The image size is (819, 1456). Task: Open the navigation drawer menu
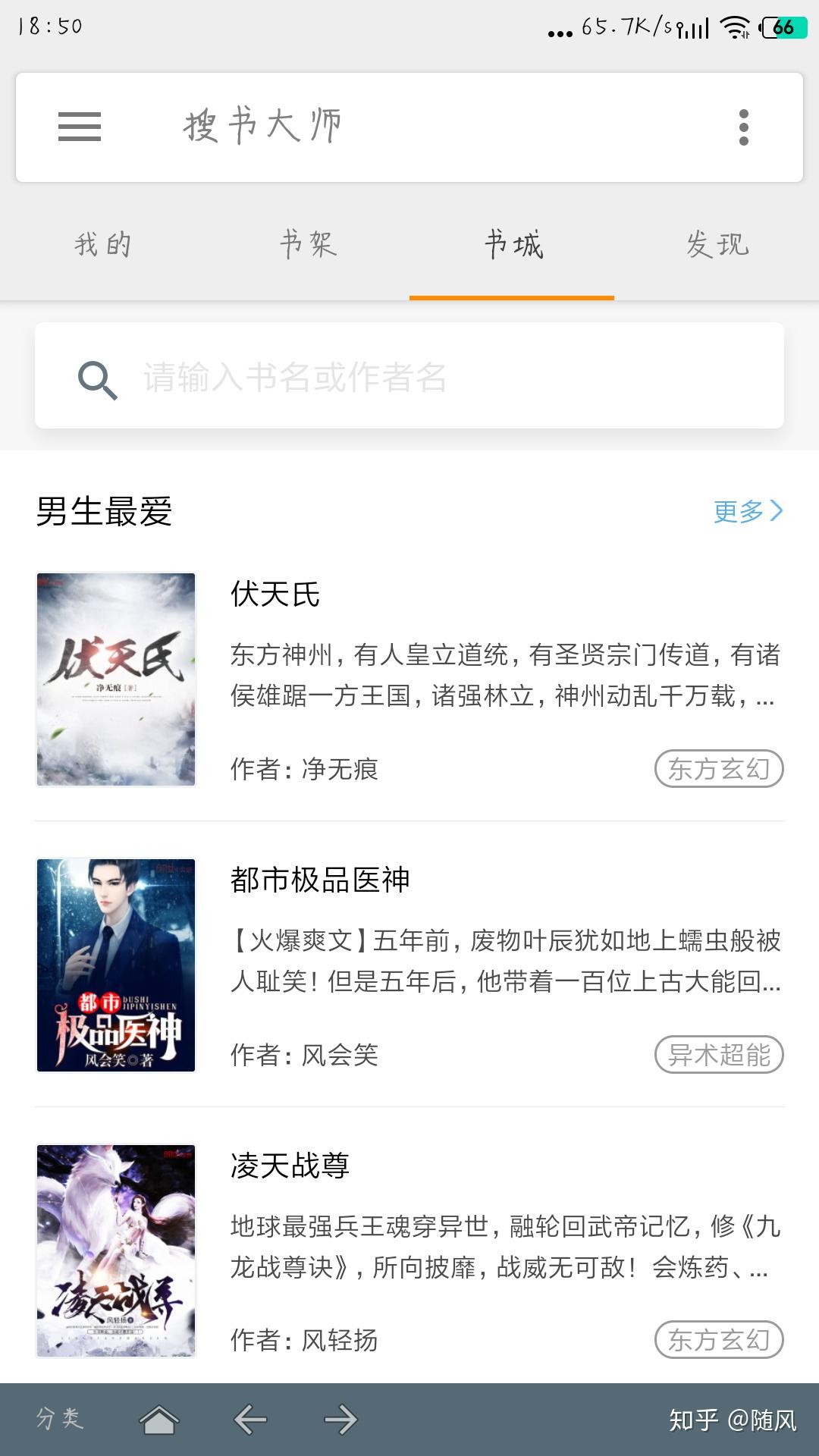coord(80,127)
